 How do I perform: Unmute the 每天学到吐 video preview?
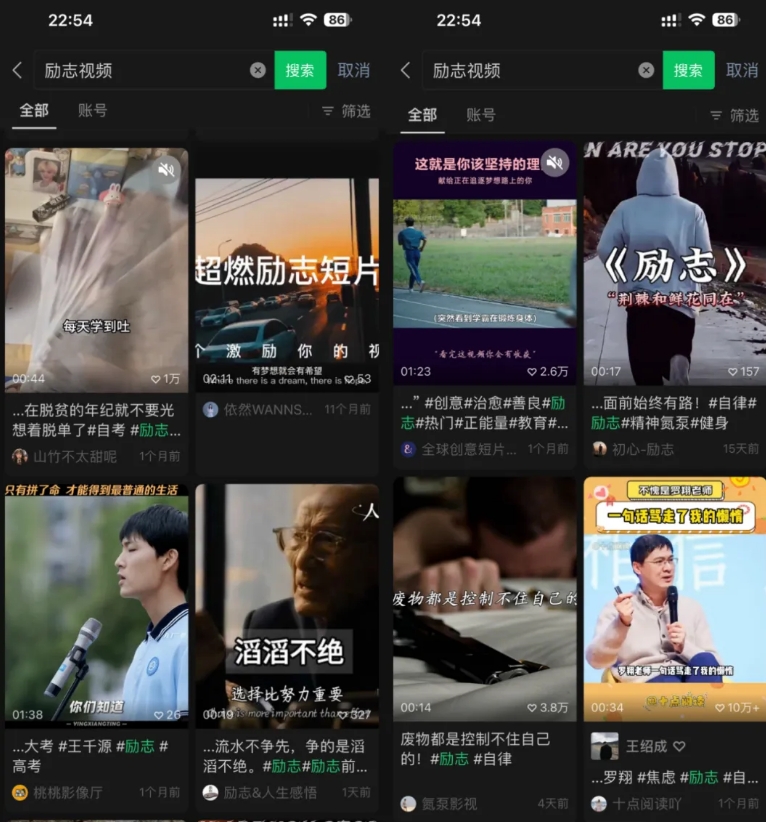[x=166, y=169]
